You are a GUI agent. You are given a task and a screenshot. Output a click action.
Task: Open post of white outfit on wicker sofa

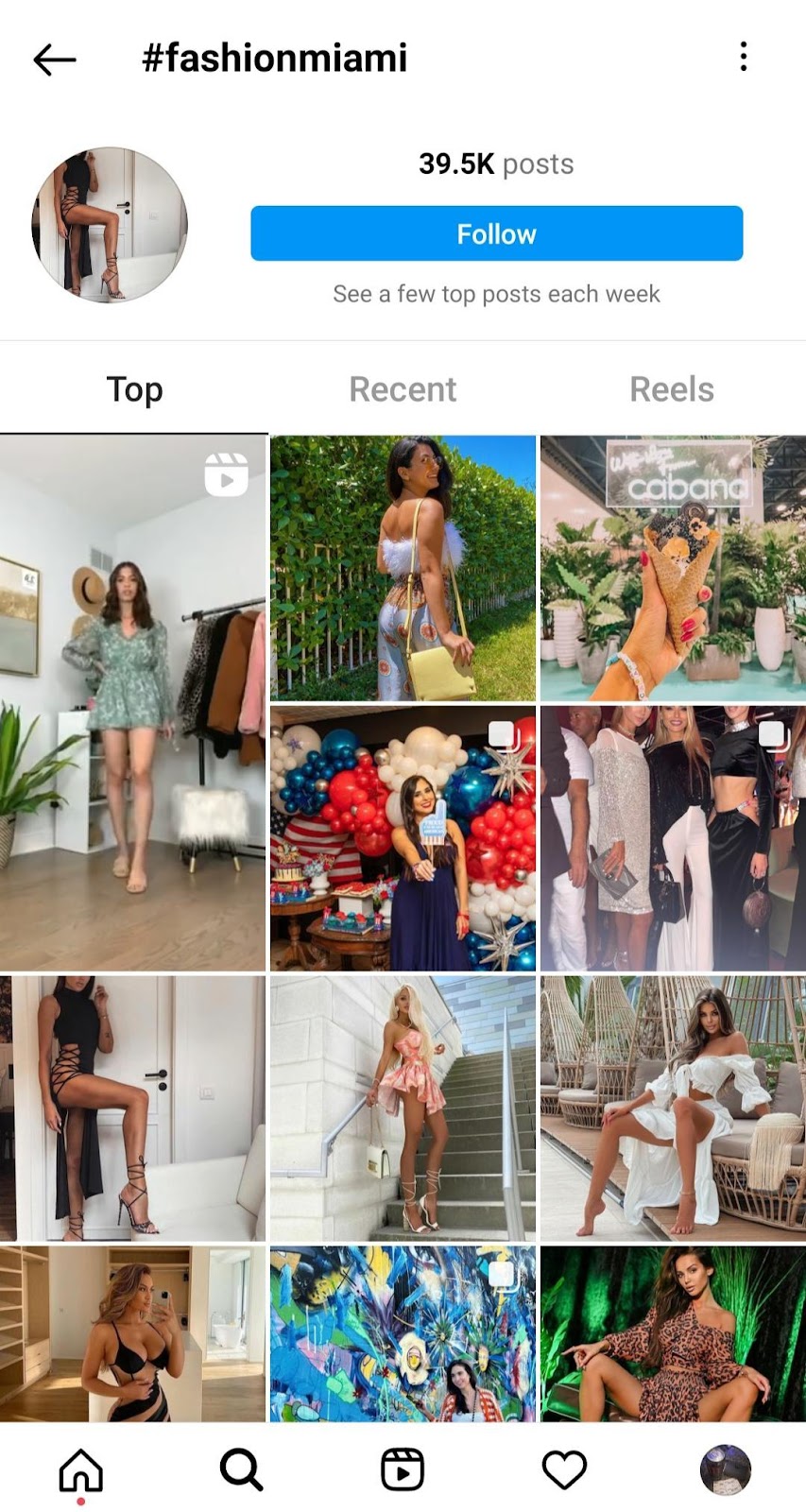tap(673, 1108)
